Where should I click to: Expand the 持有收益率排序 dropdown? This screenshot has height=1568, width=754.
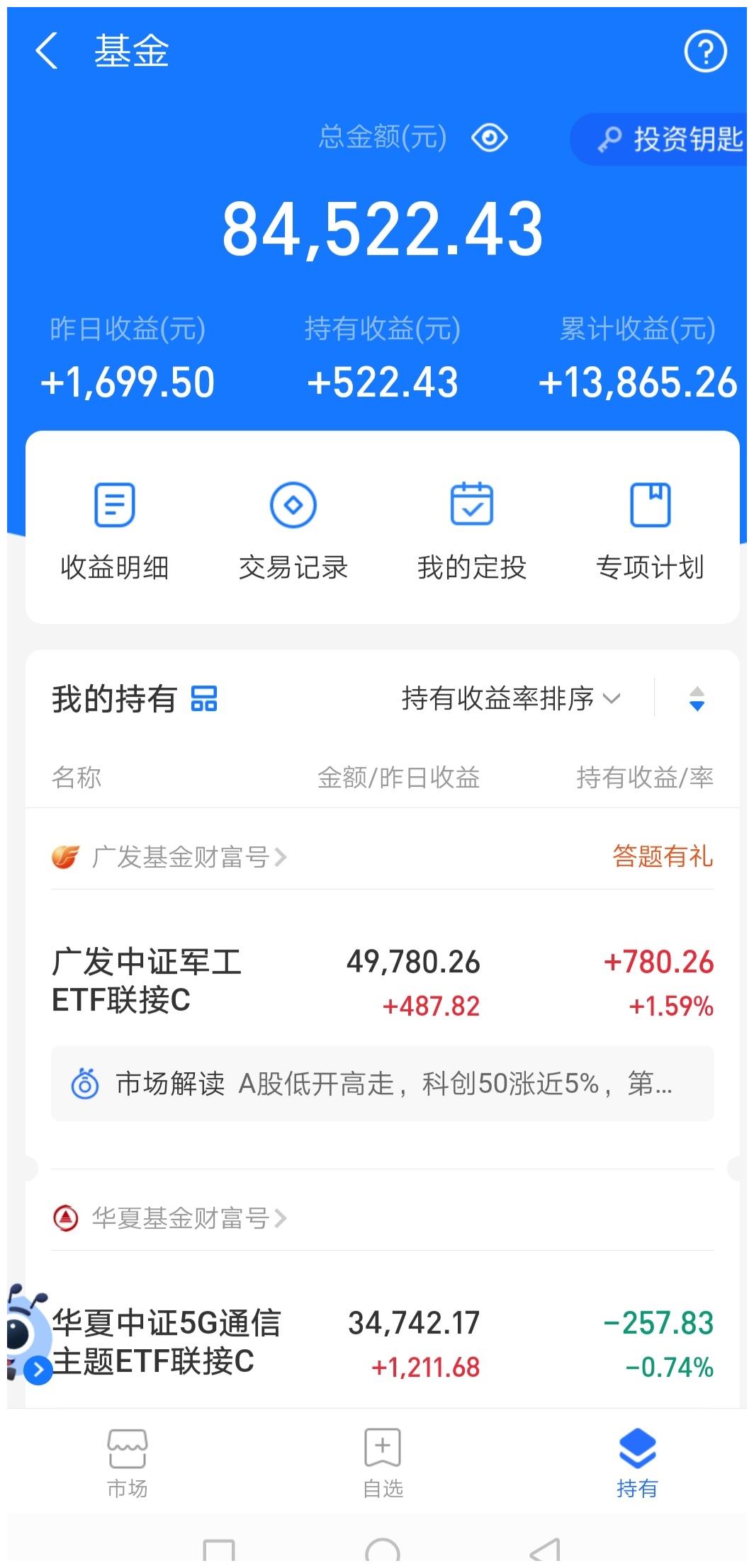point(511,698)
